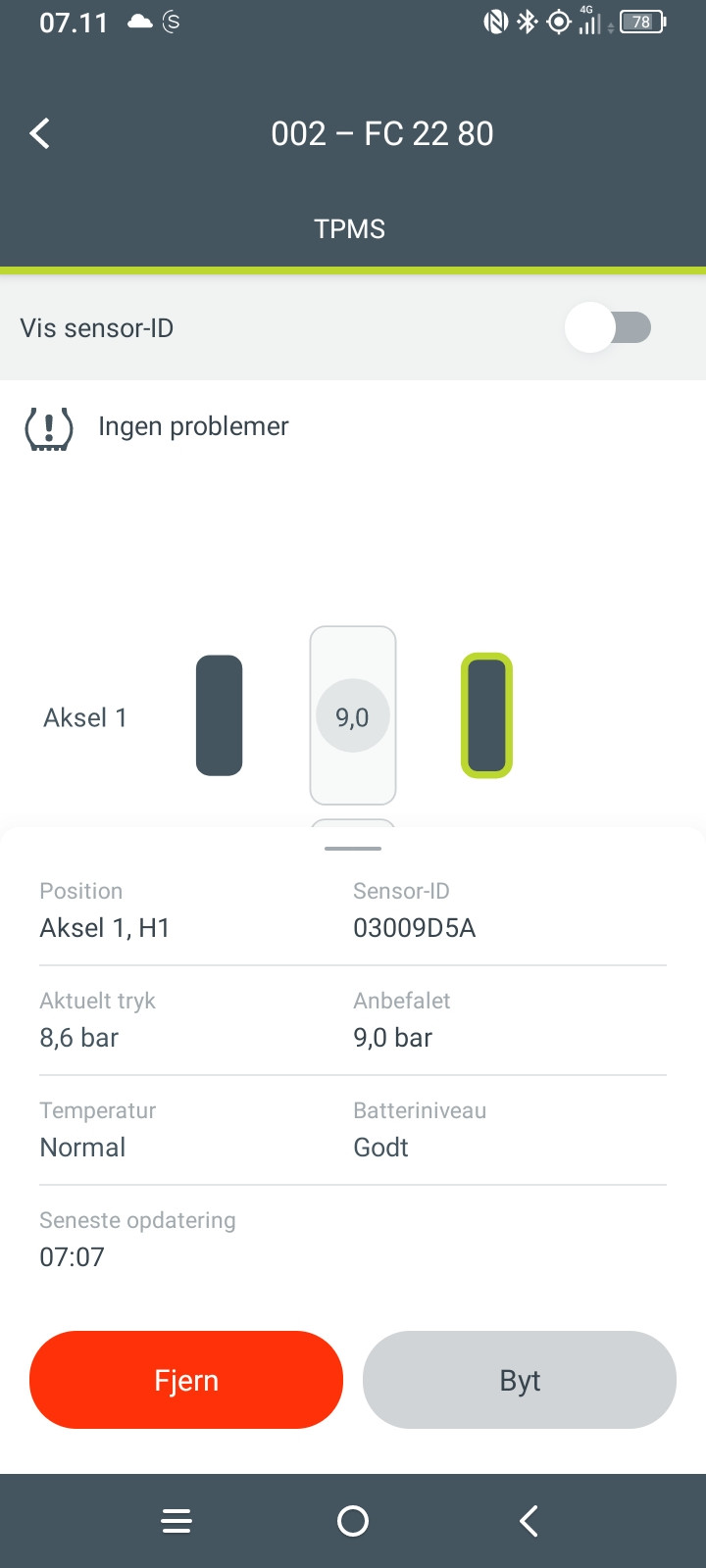
Task: Enable the Vis sensor-ID switch
Action: [x=608, y=327]
